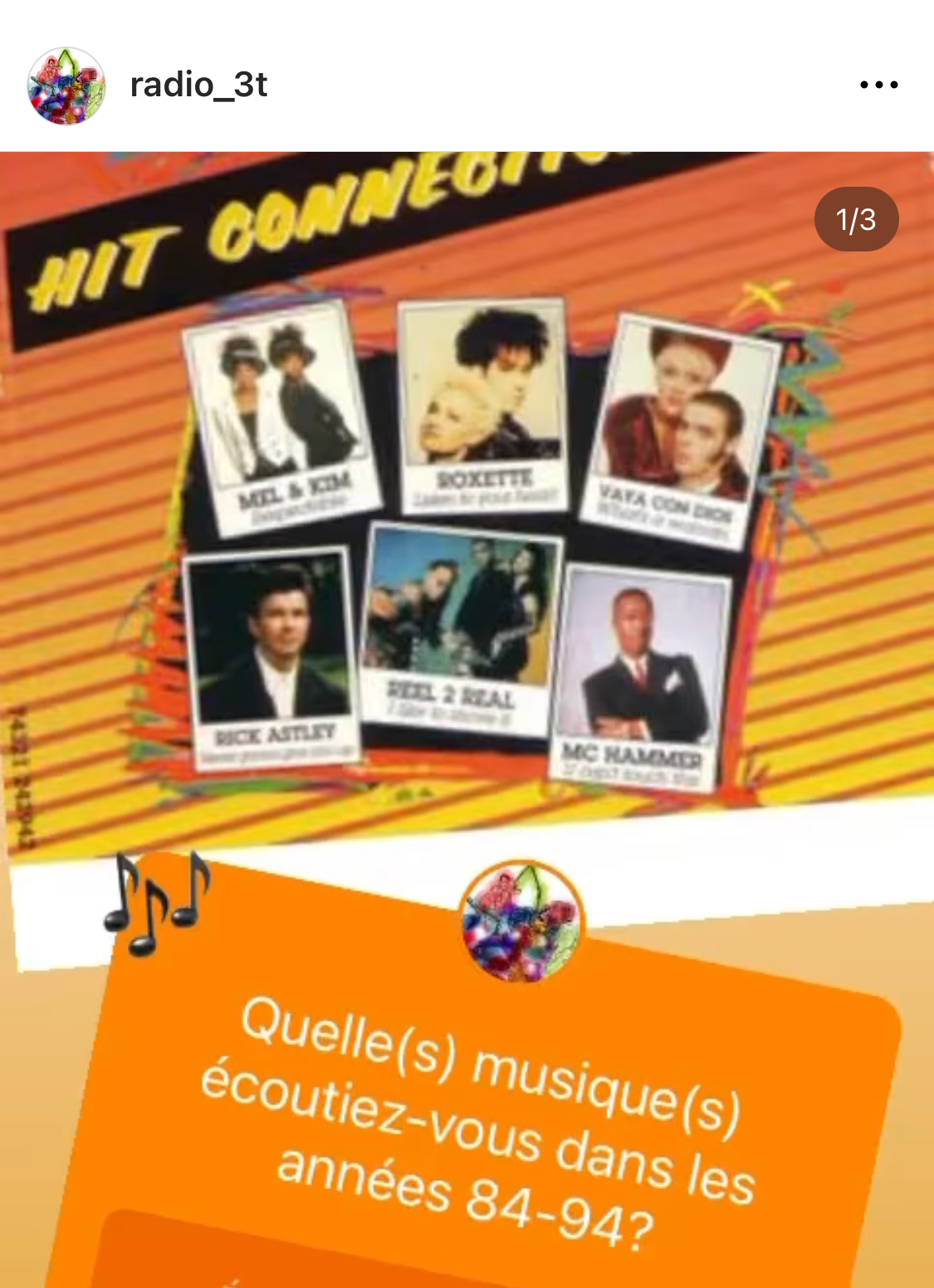Open the radio_3t username link
Screen dimensions: 934x1288
198,85
